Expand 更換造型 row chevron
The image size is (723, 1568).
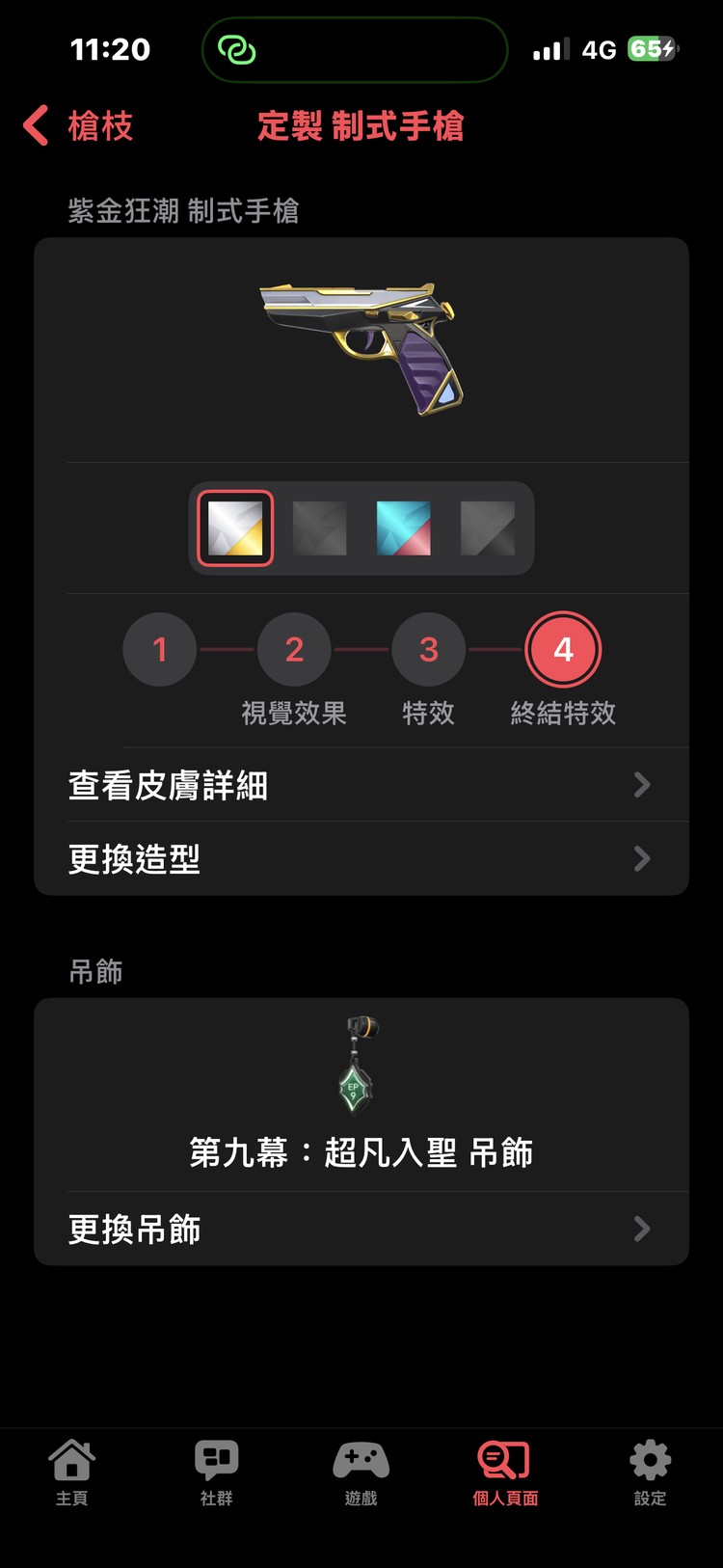642,858
